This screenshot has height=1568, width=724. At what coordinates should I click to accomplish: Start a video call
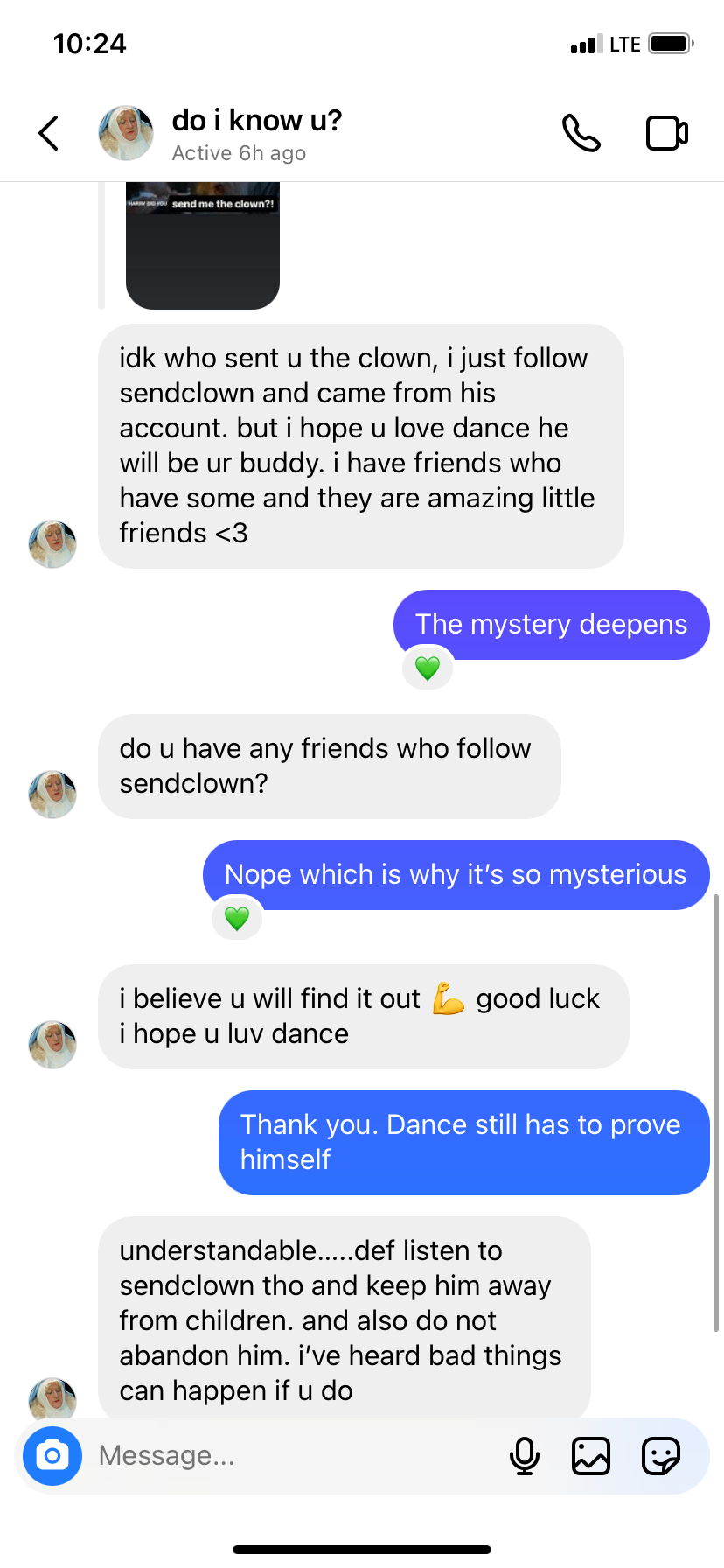[x=666, y=133]
